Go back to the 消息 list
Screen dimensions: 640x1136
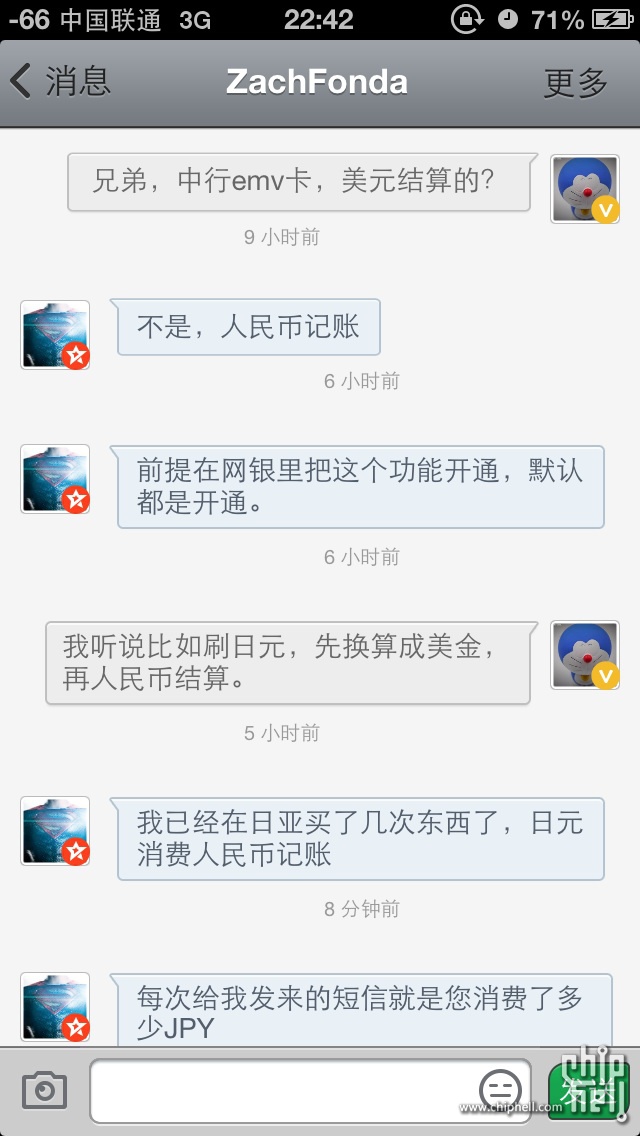[60, 82]
